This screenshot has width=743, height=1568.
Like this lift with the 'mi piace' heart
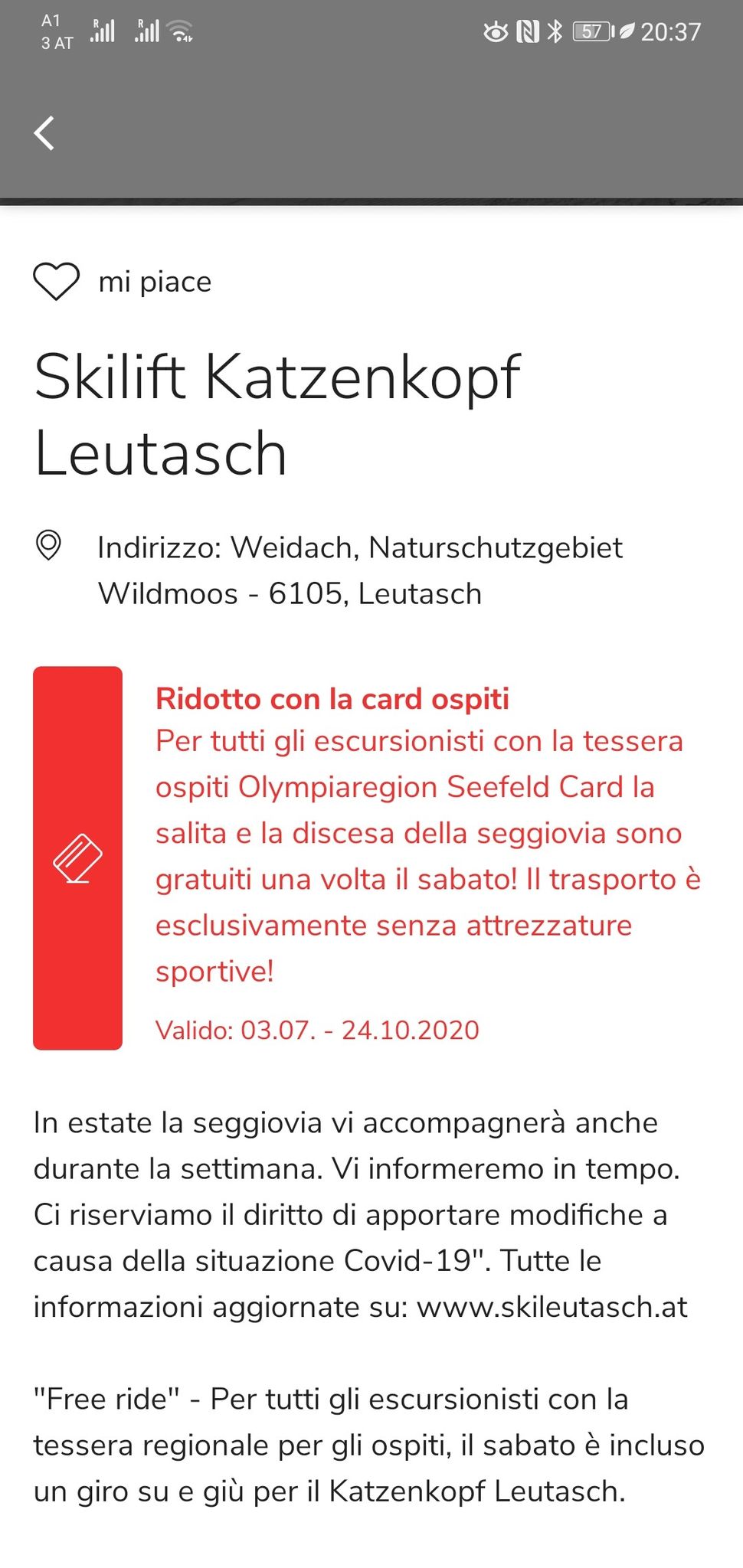(56, 281)
